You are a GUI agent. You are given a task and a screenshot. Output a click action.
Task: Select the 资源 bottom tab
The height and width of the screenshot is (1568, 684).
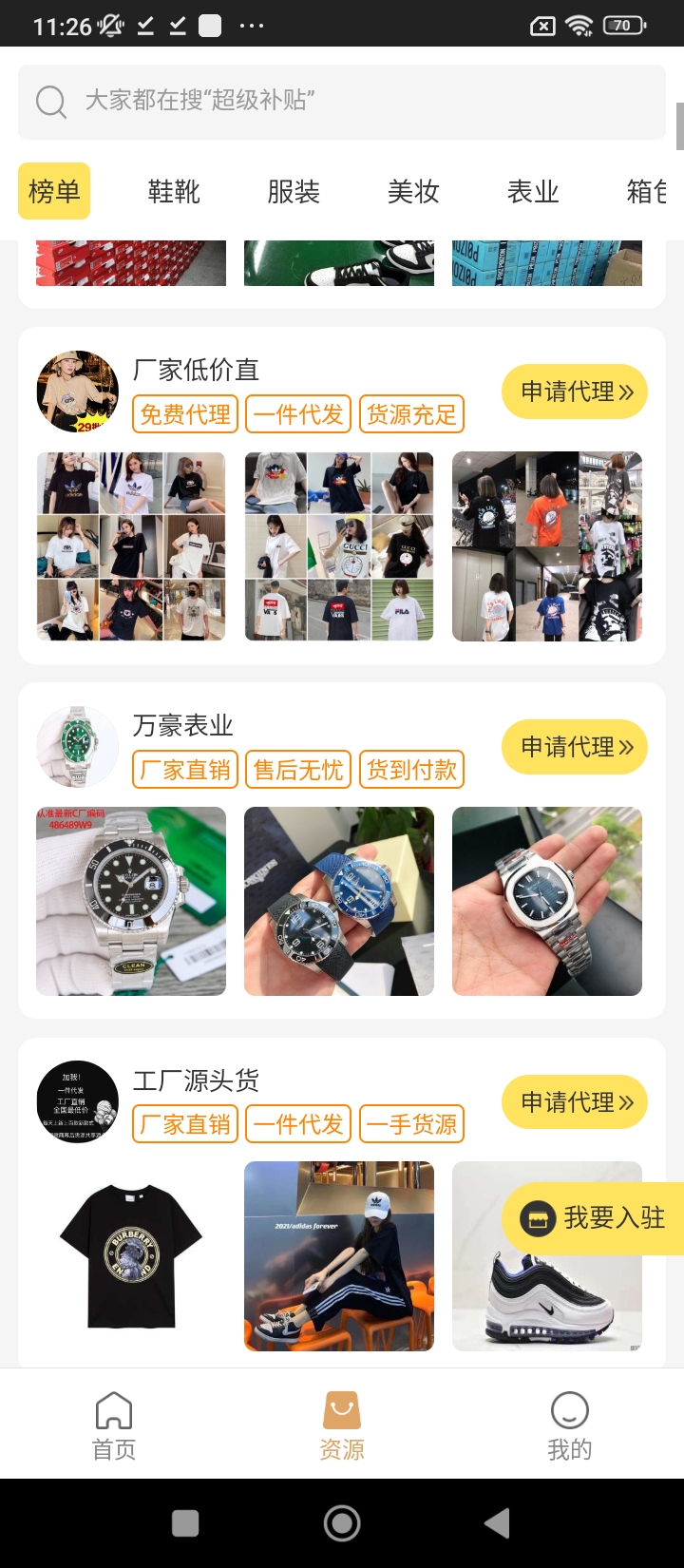click(x=342, y=1425)
